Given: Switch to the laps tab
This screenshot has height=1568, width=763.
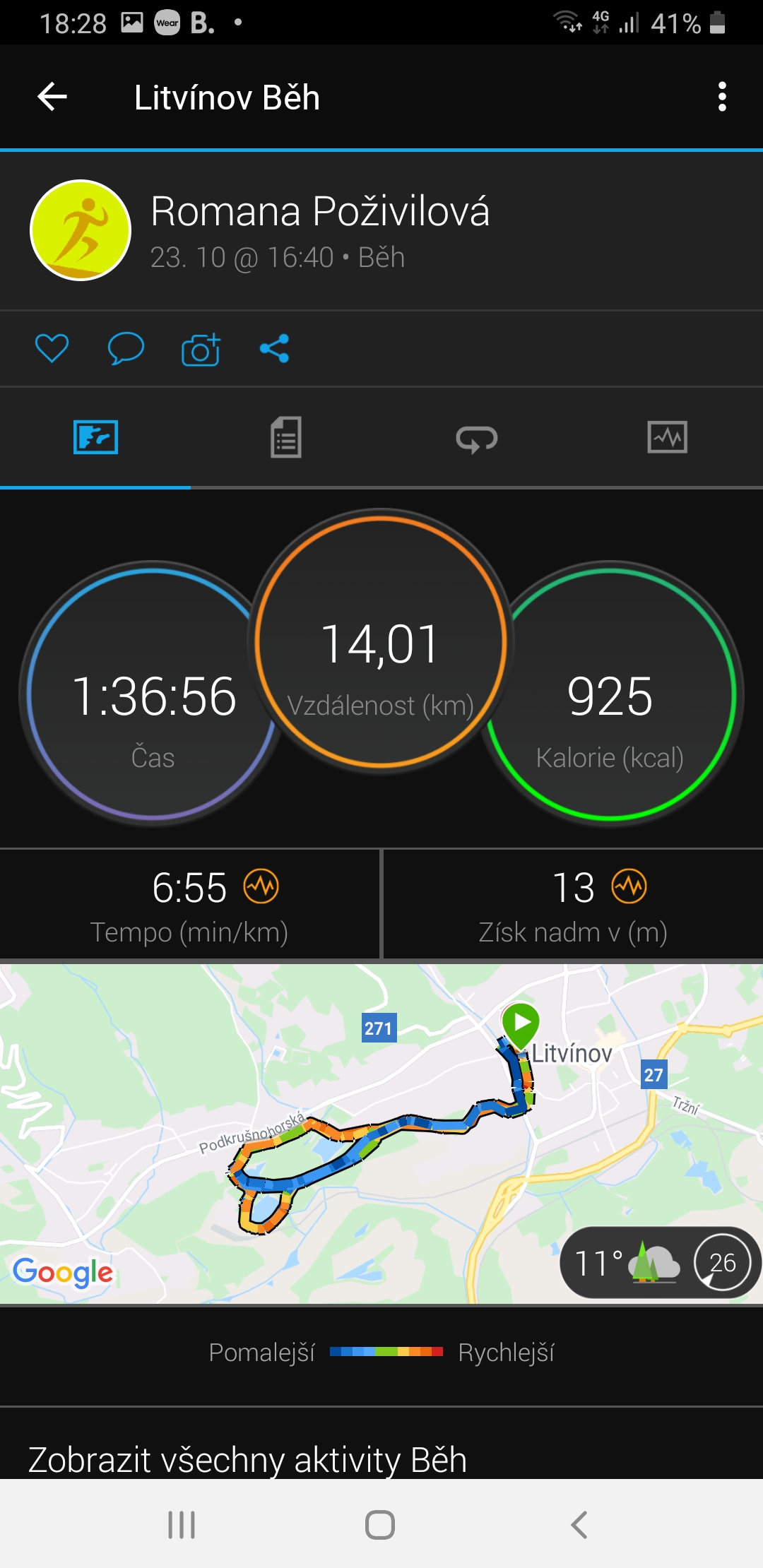Looking at the screenshot, I should [477, 438].
